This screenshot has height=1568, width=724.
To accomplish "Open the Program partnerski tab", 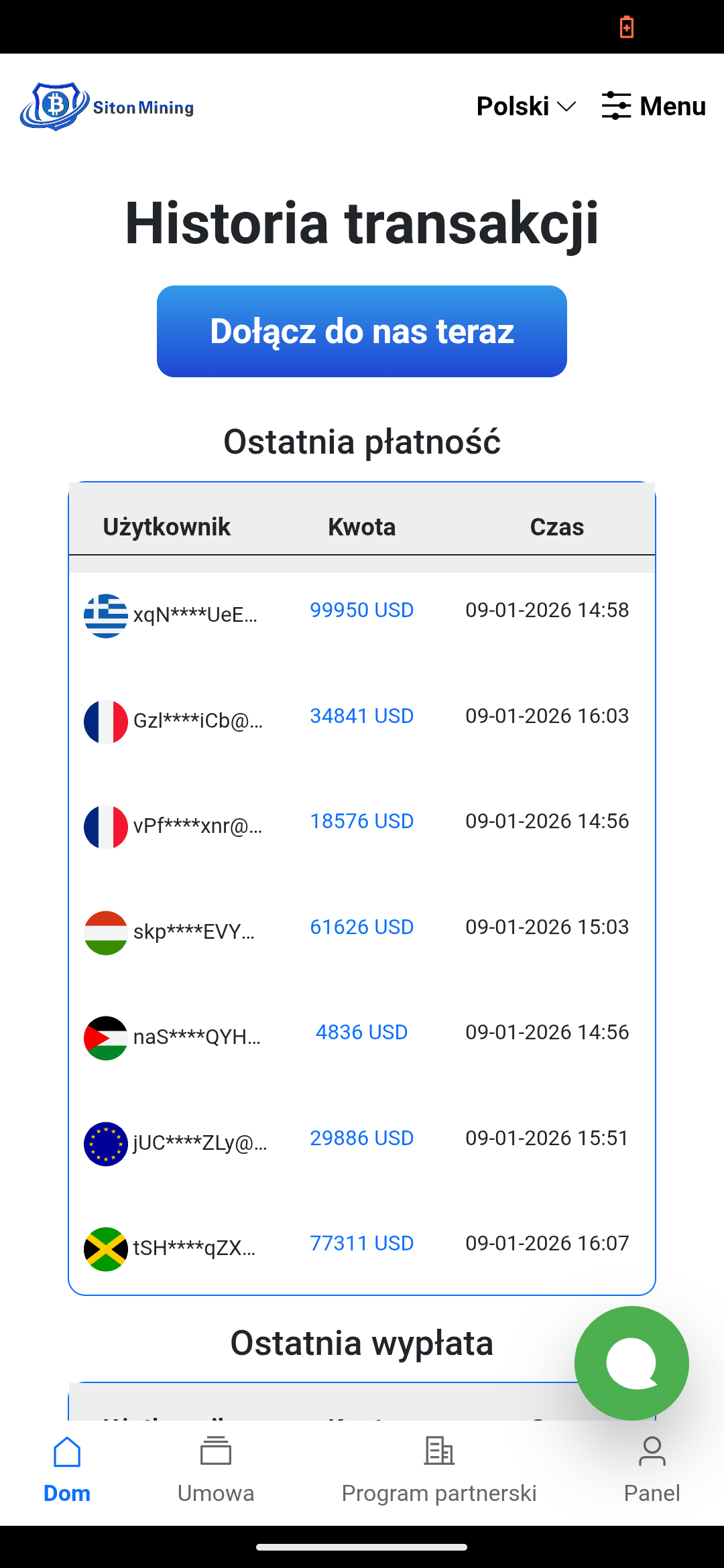I will click(x=439, y=1470).
